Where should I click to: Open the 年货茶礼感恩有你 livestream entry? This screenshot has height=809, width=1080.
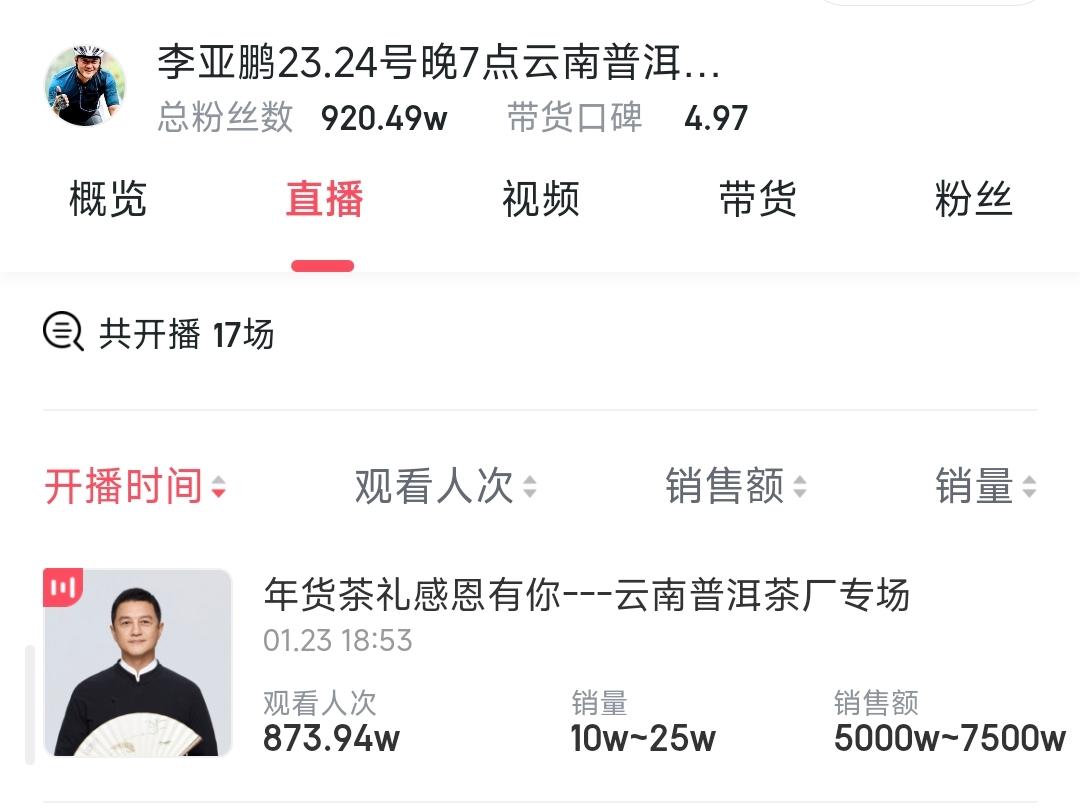click(x=586, y=596)
